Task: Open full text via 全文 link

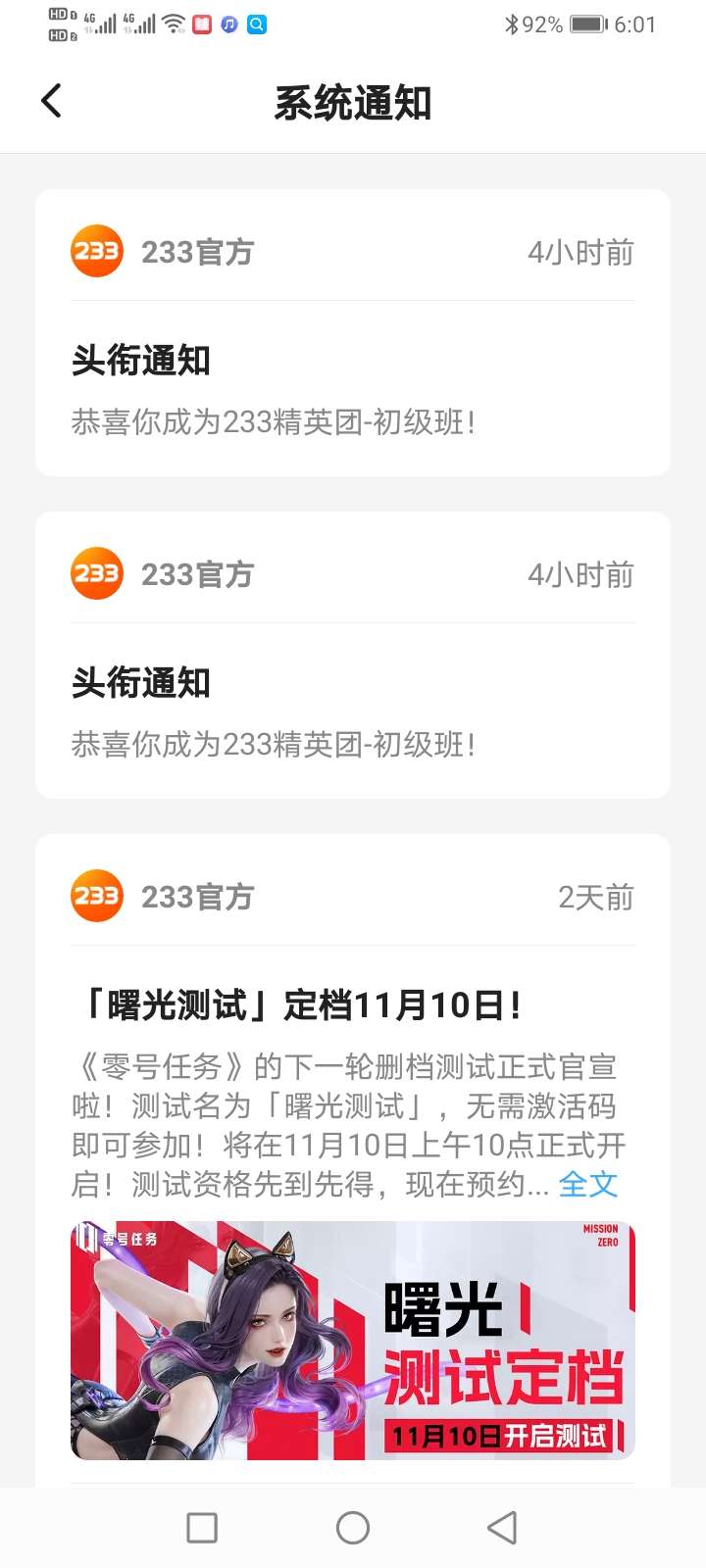Action: tap(588, 1184)
